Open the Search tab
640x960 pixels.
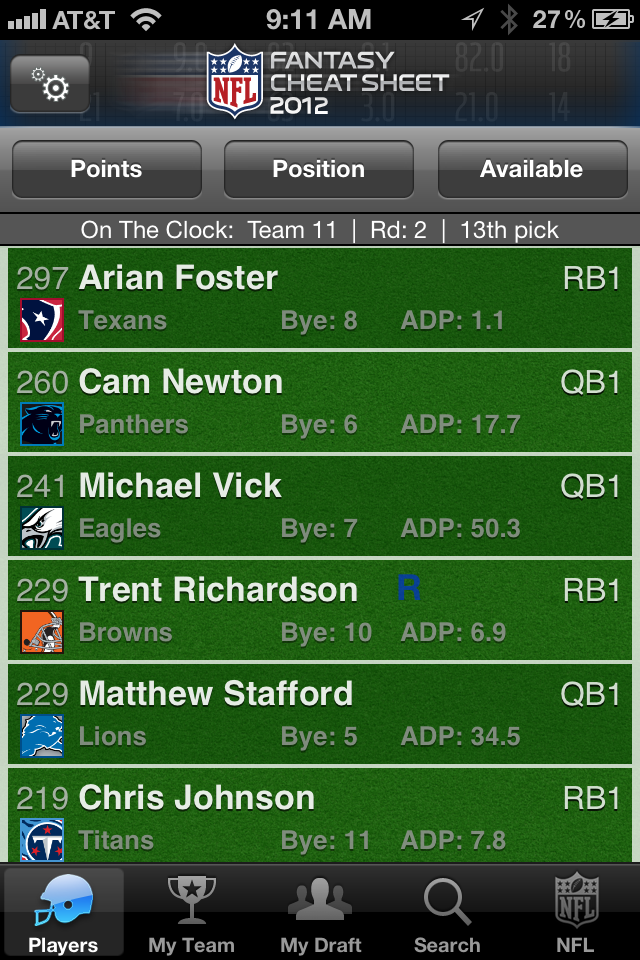click(x=447, y=914)
